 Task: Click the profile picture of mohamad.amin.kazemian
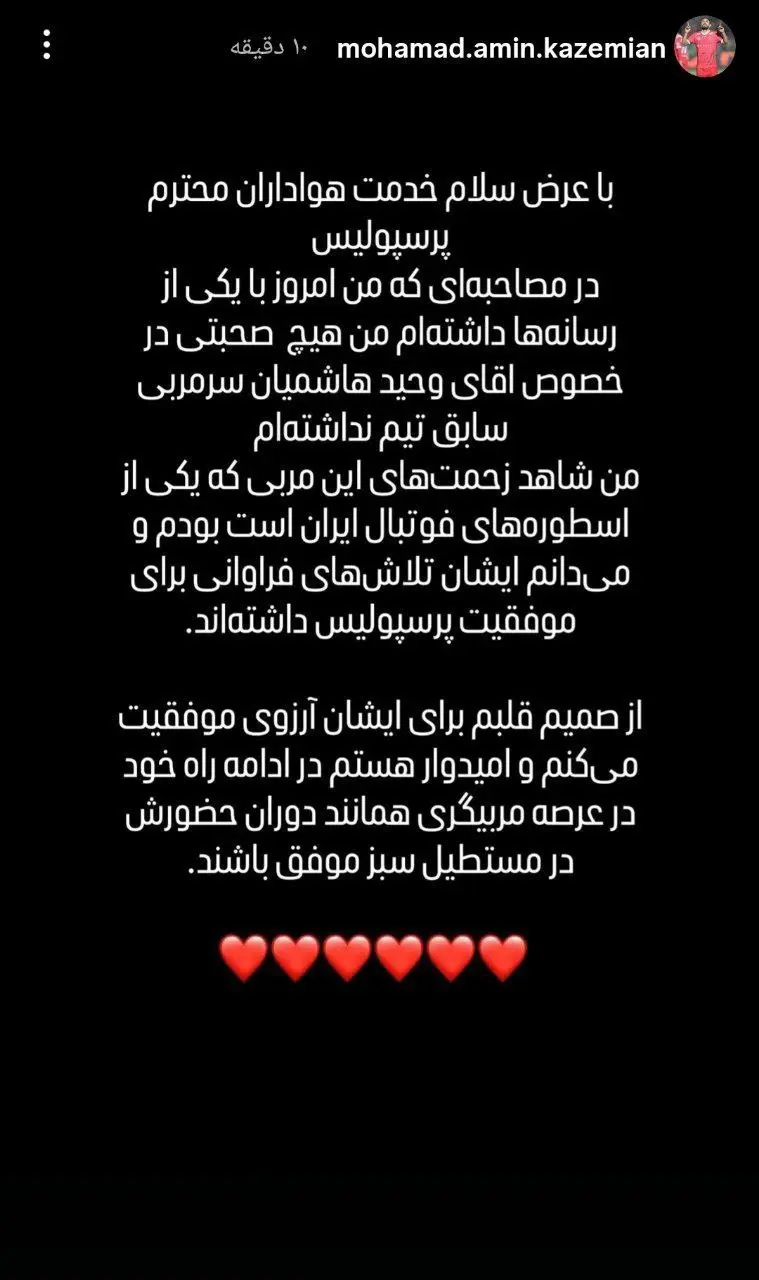[706, 44]
